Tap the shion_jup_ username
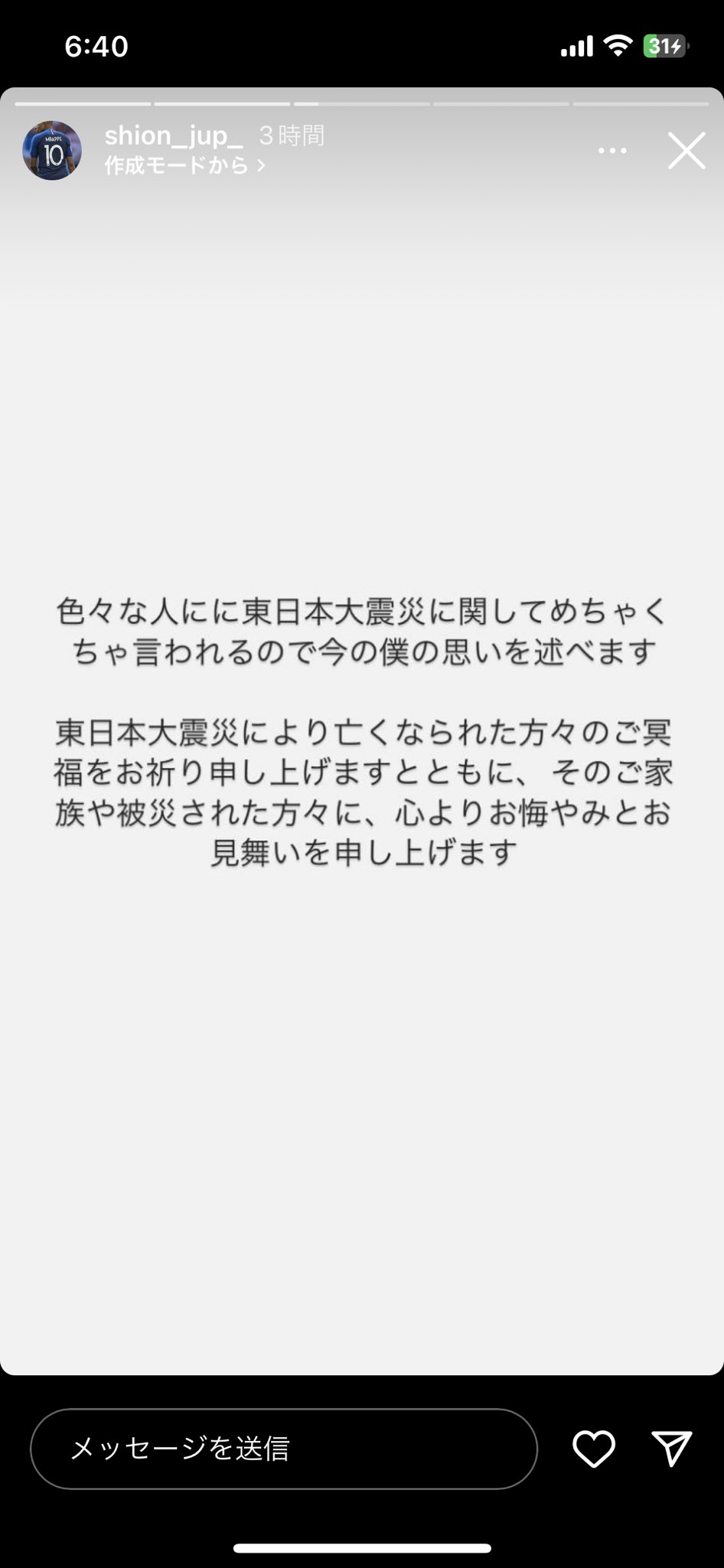This screenshot has width=724, height=1568. pyautogui.click(x=174, y=136)
